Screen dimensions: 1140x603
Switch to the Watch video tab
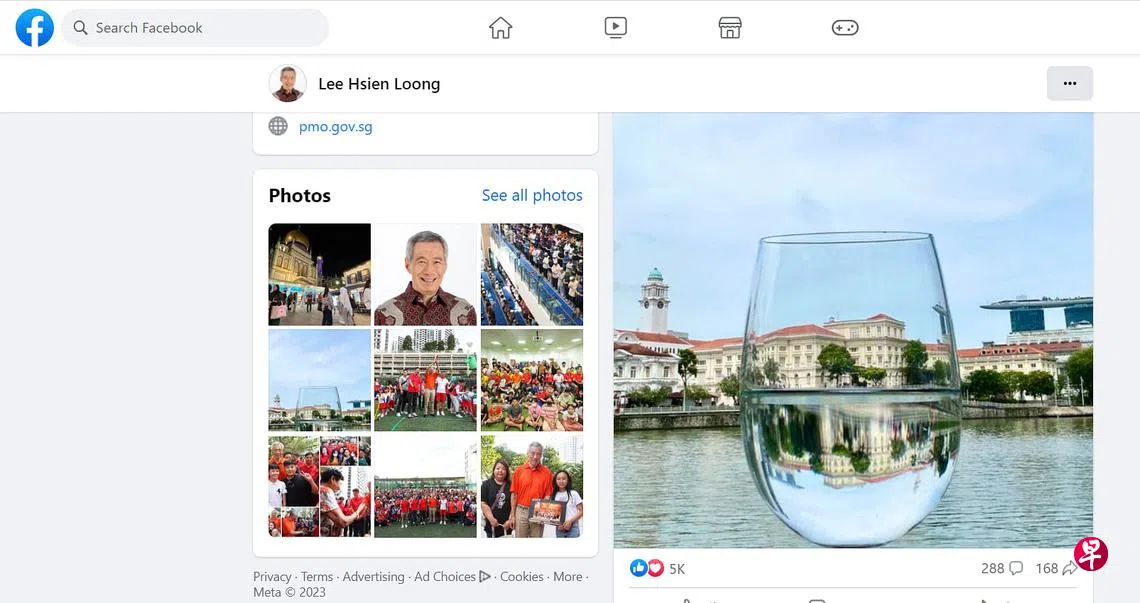(615, 28)
